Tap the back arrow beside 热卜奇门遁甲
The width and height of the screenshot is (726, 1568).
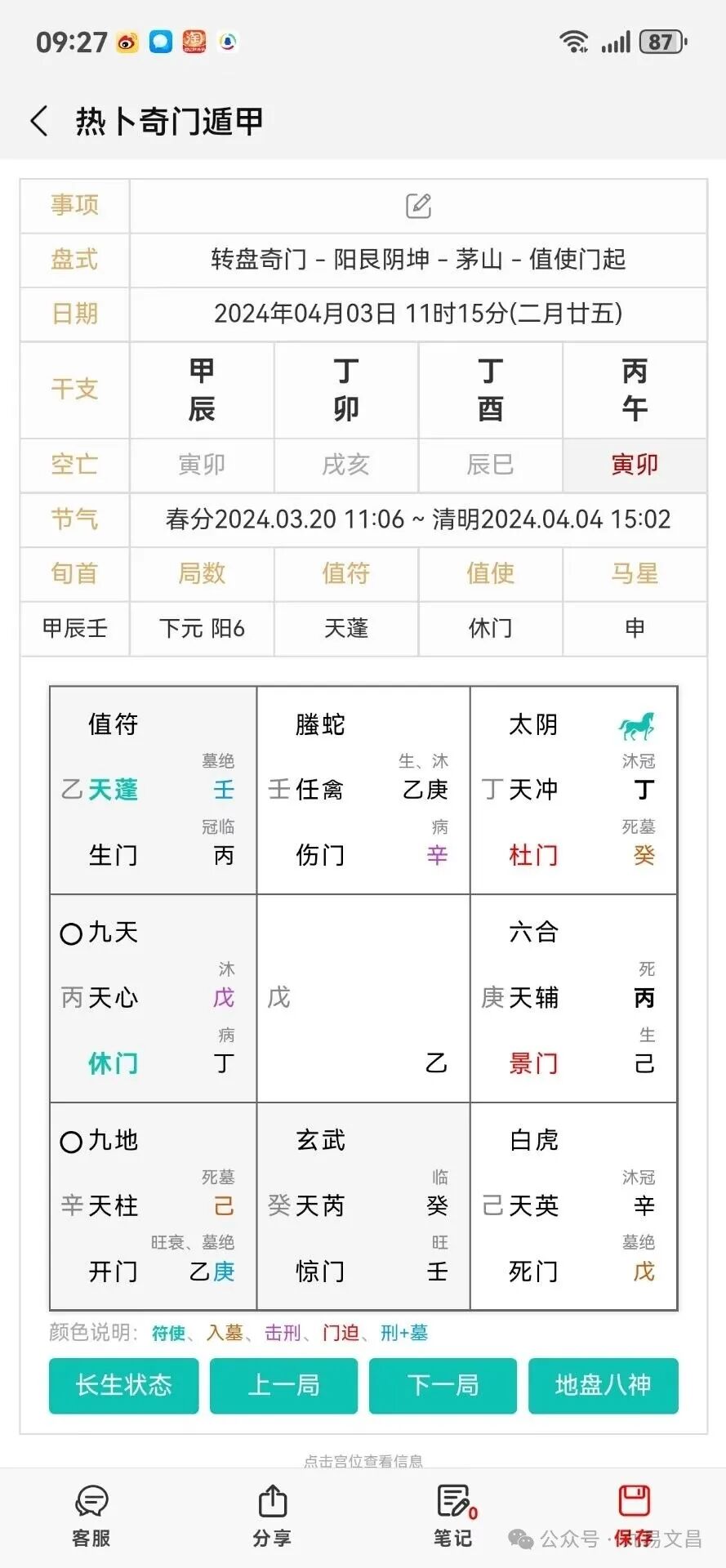tap(38, 120)
